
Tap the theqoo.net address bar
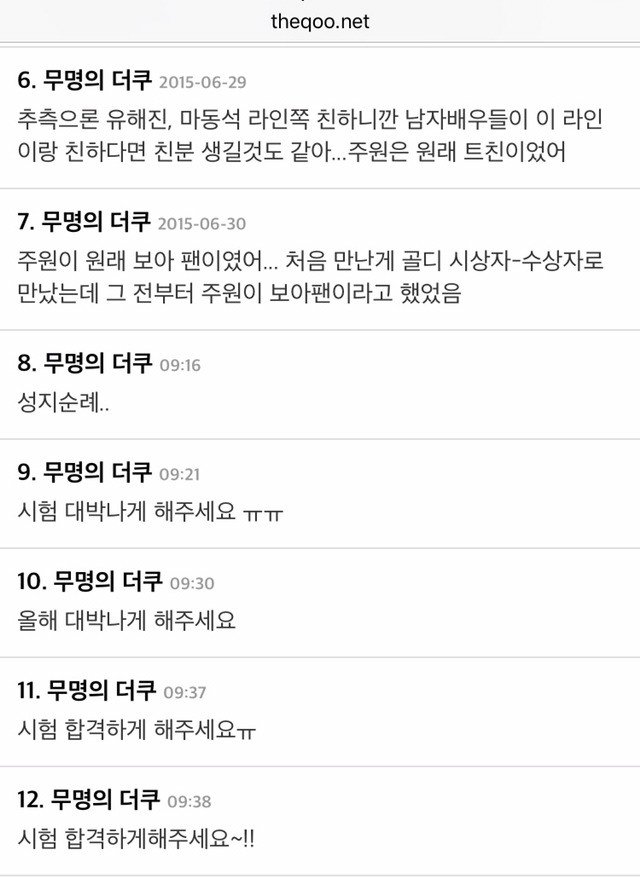click(x=320, y=21)
